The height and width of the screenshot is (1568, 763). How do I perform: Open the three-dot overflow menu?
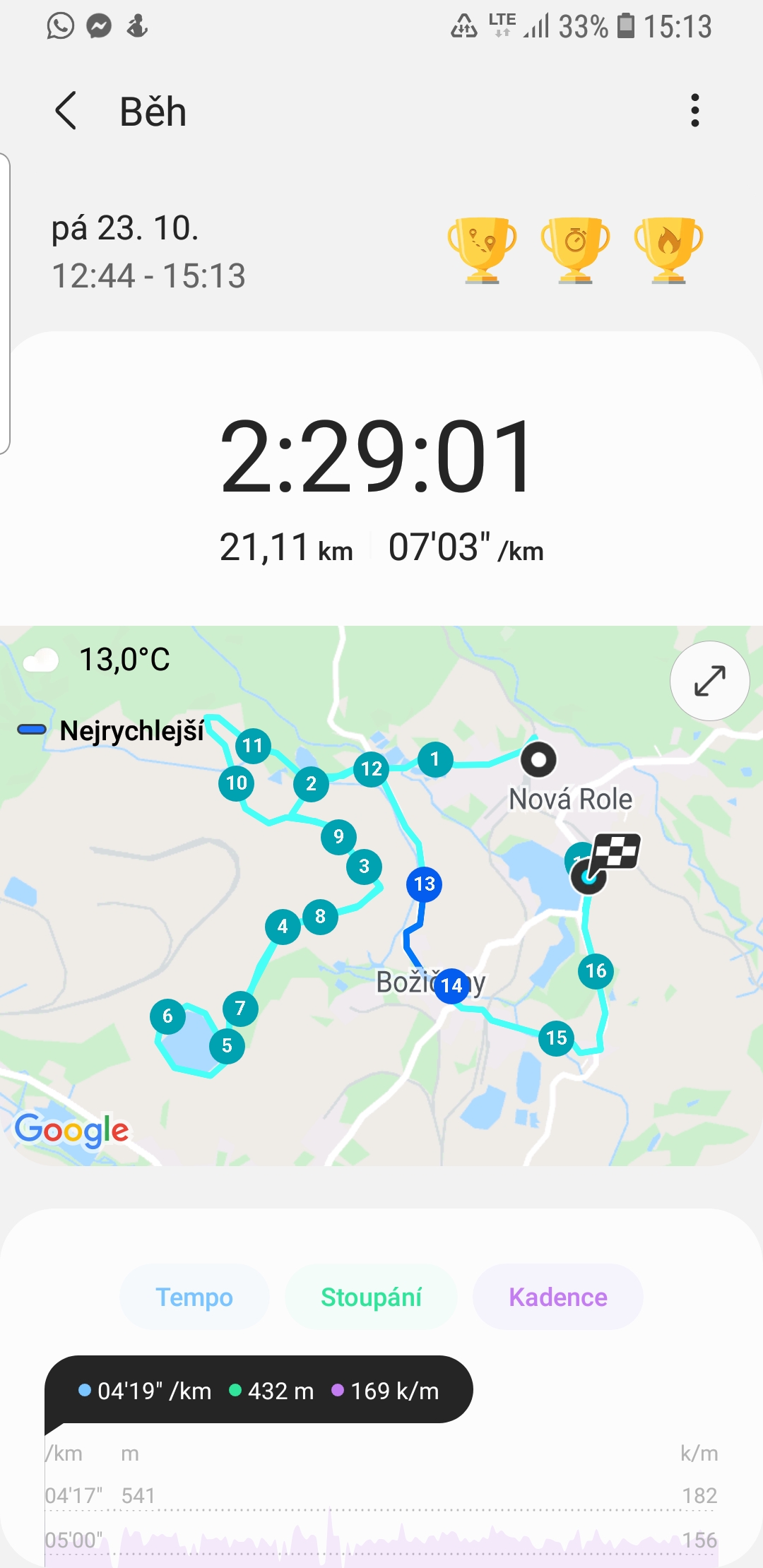click(695, 111)
